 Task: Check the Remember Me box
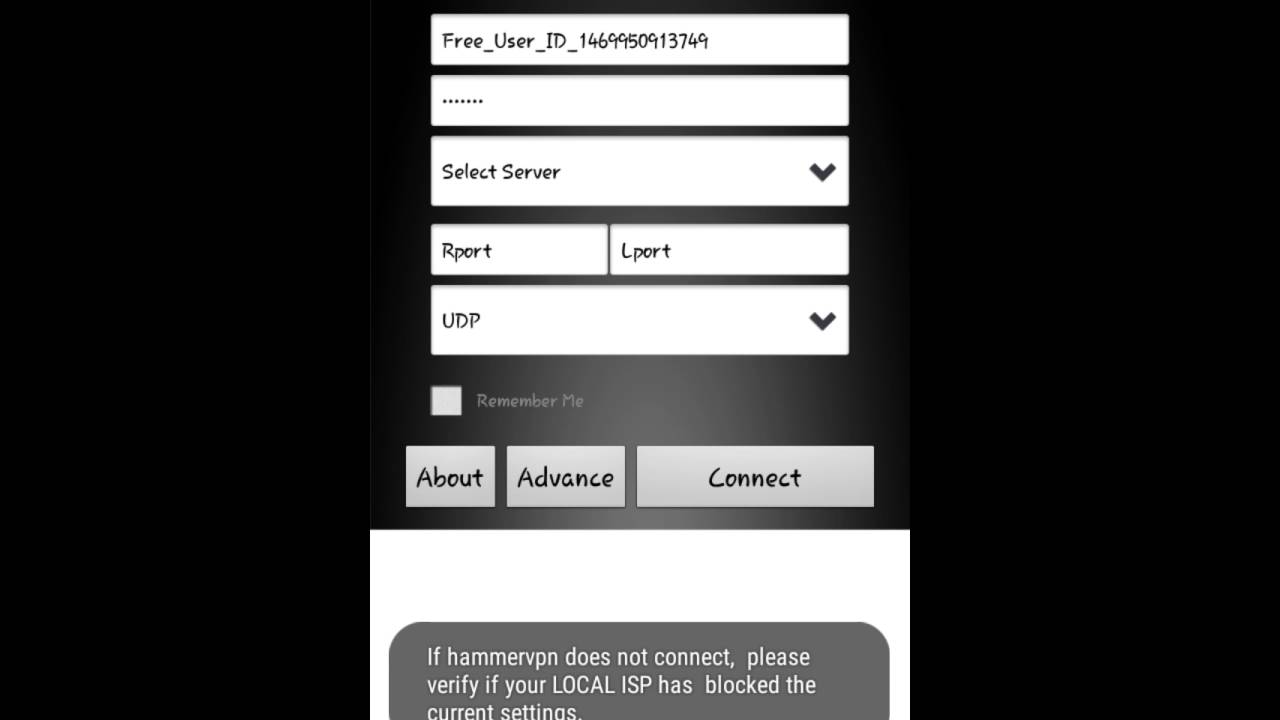446,401
